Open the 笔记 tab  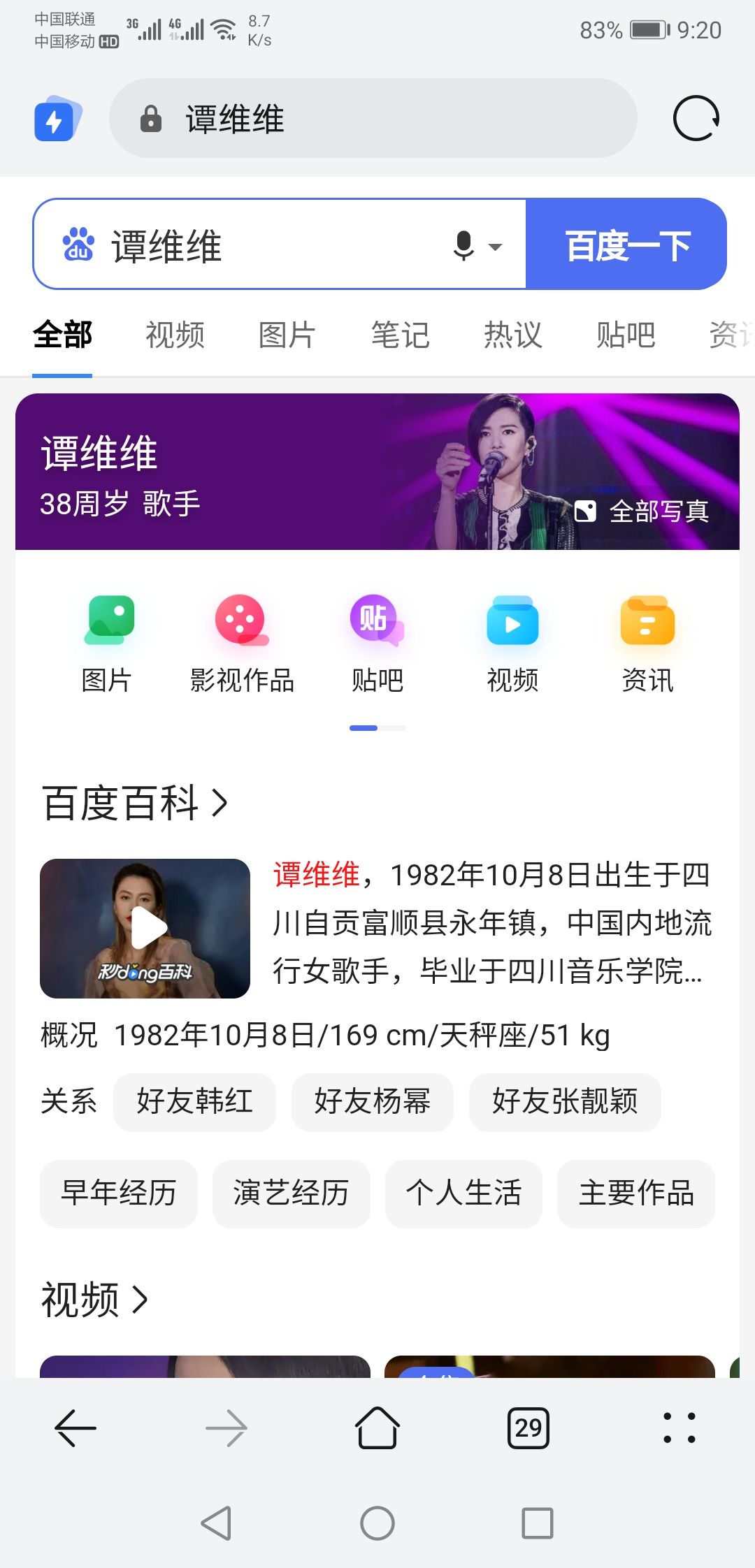click(400, 335)
